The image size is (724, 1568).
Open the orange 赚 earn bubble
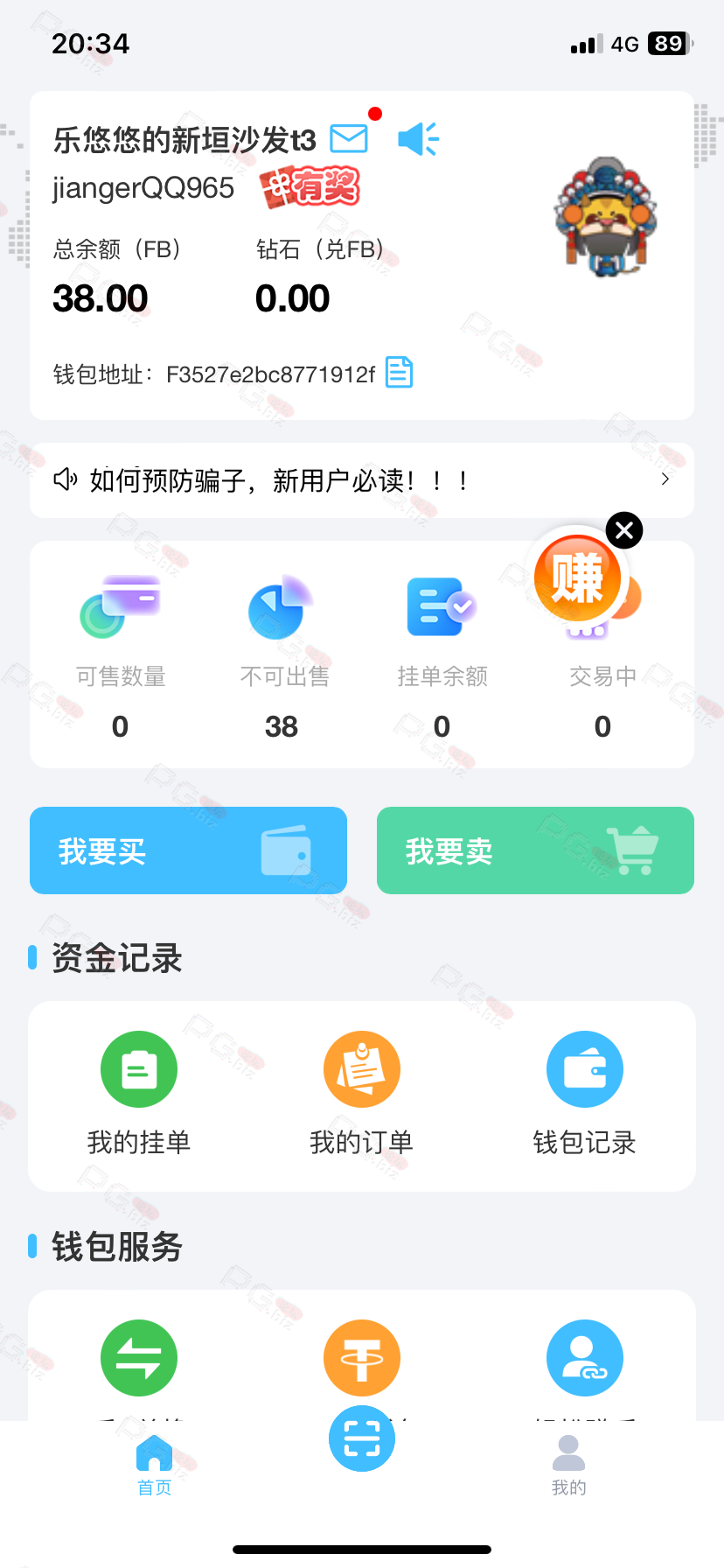tap(577, 577)
